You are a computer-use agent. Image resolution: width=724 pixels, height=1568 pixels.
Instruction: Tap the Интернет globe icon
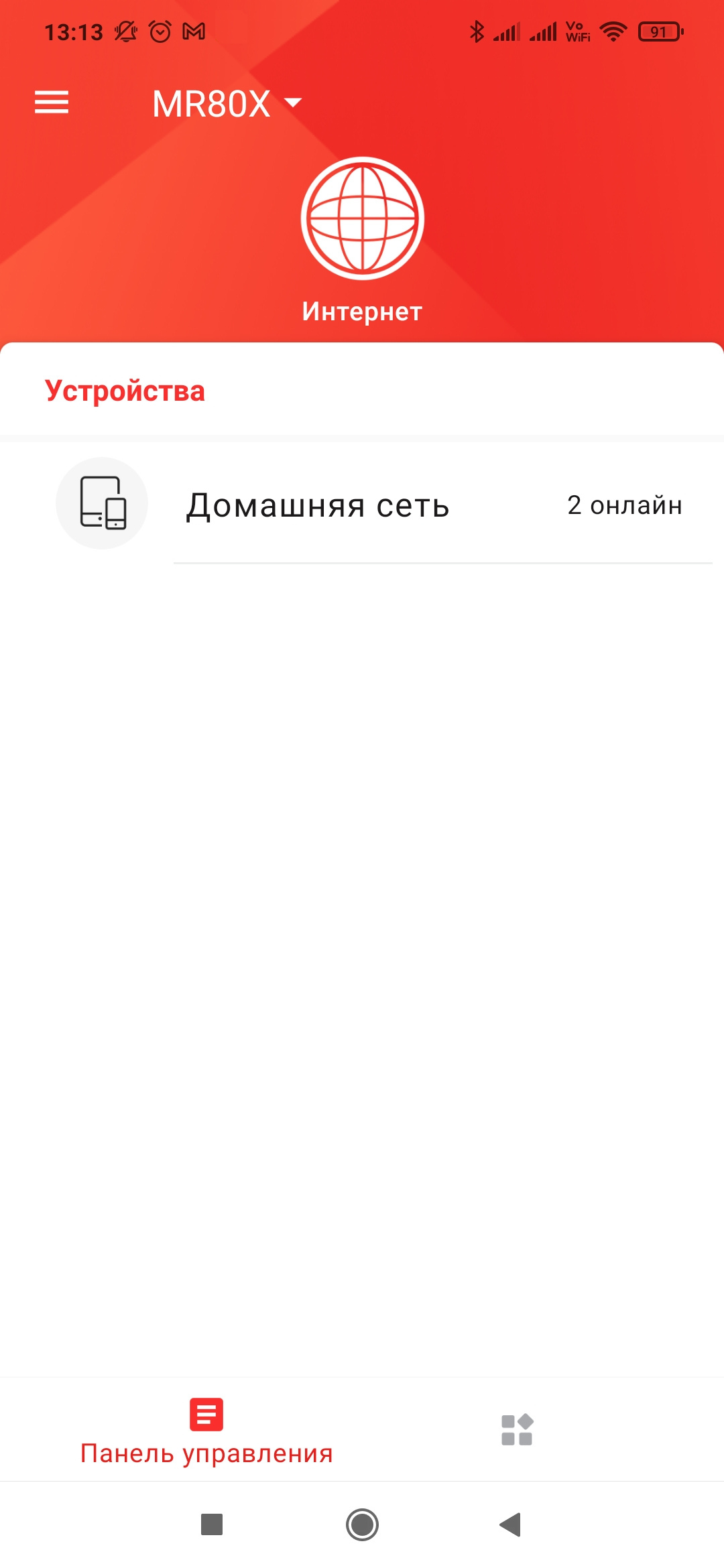click(362, 218)
